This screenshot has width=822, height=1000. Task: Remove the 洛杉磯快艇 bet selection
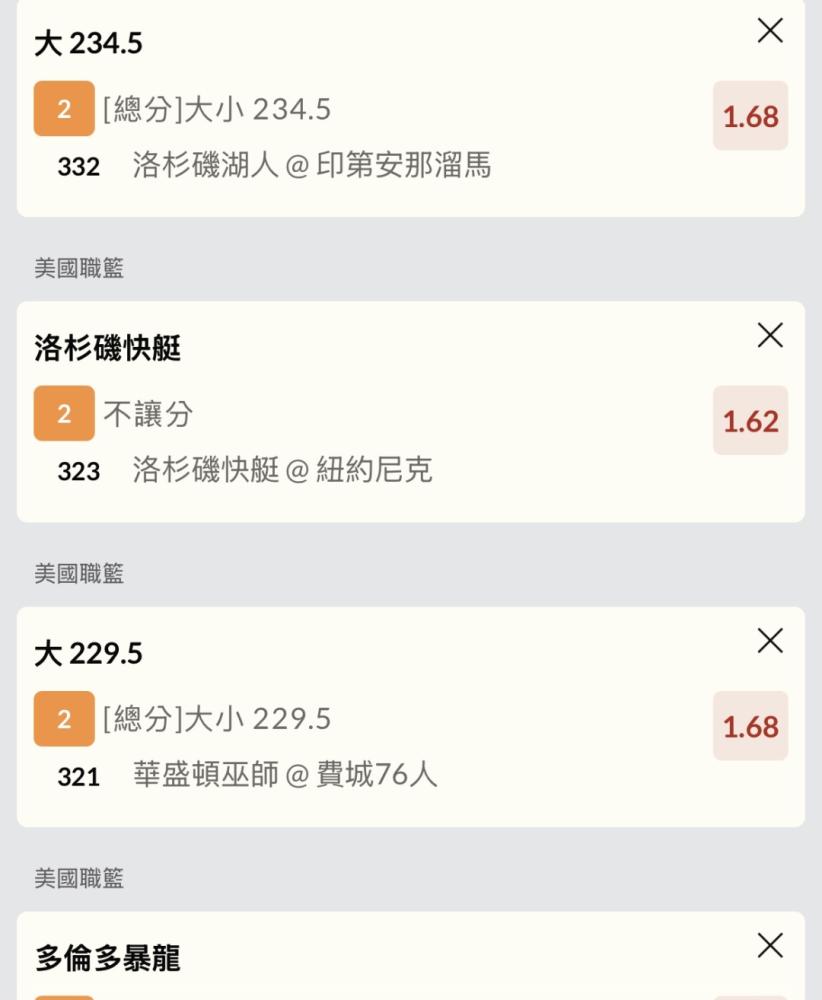[x=770, y=335]
